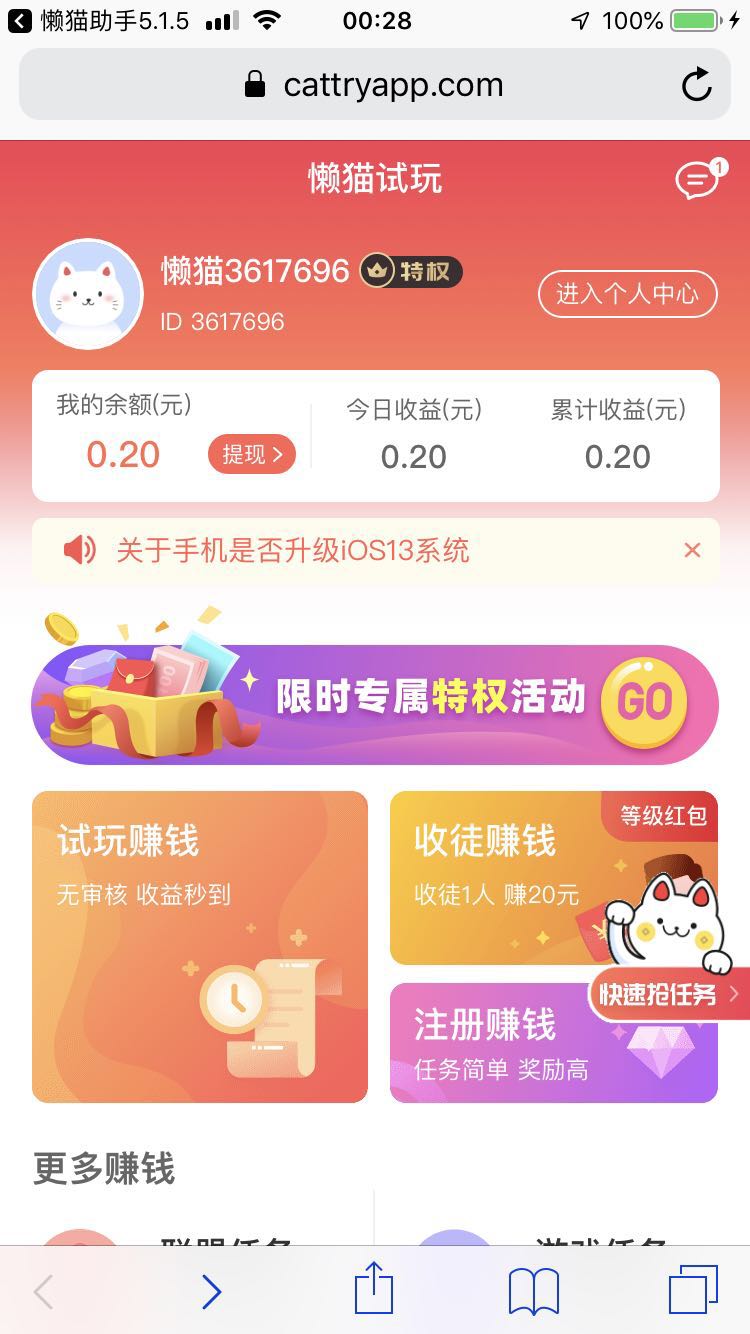
Task: Click the 进入个人中心 button
Action: [627, 294]
